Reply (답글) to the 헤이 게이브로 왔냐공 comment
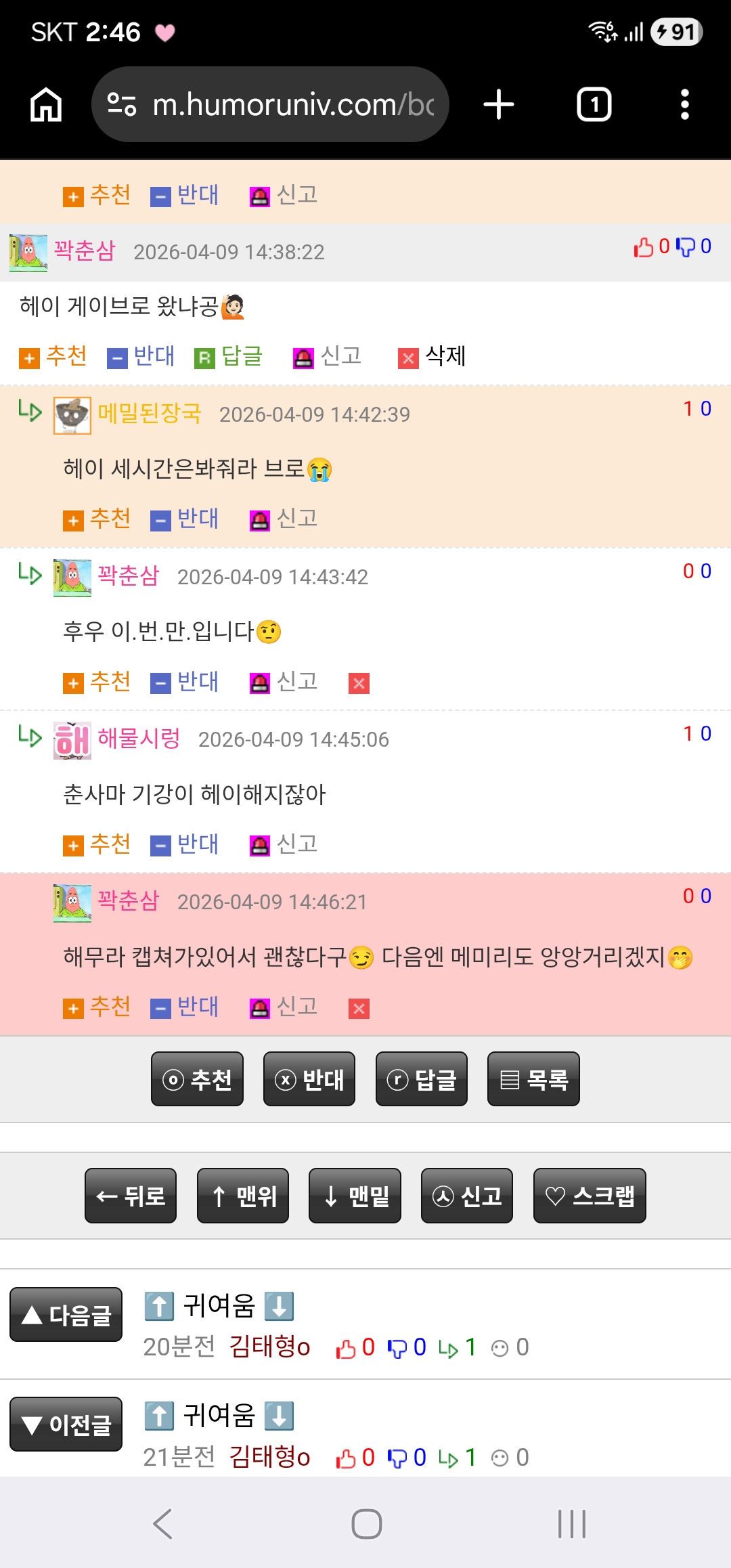 click(229, 356)
